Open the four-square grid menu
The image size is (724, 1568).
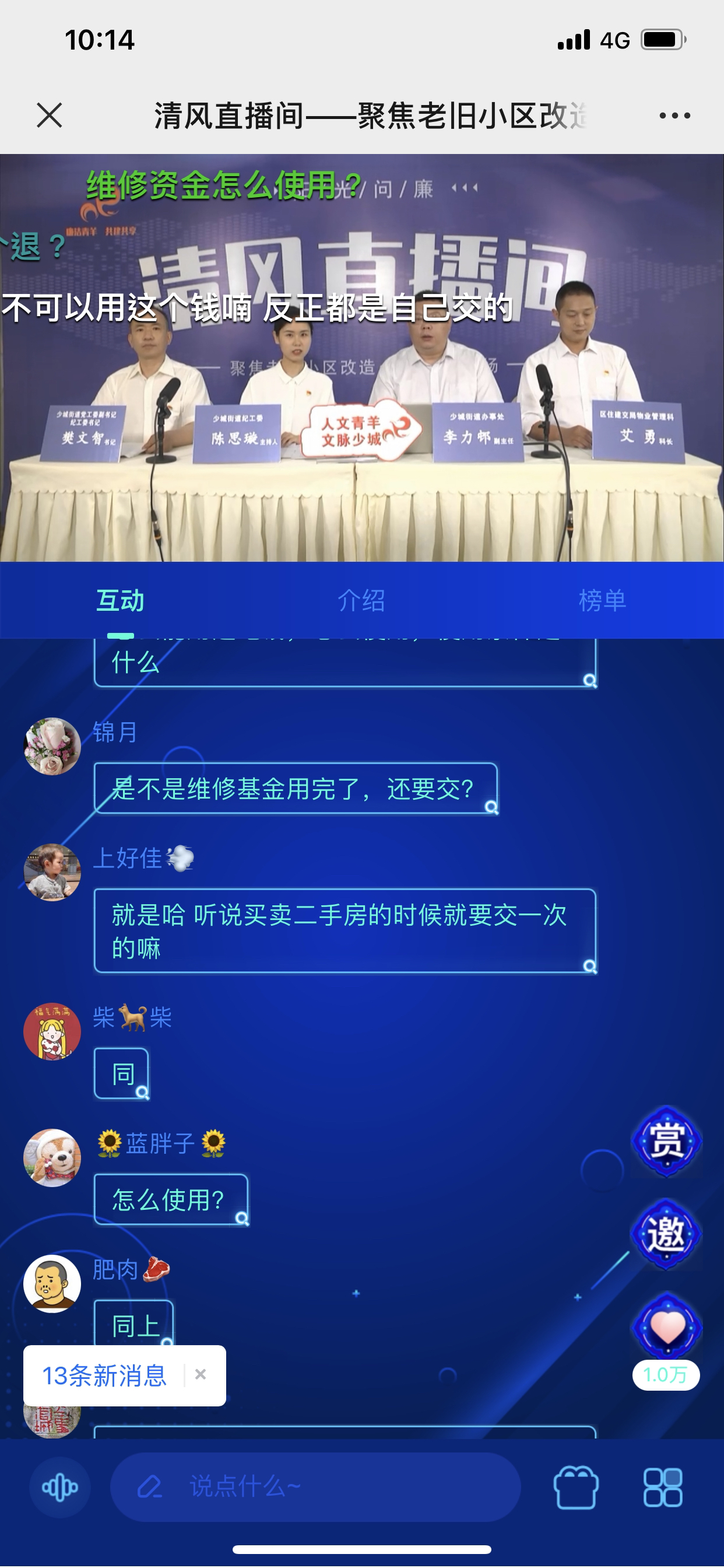click(663, 1487)
